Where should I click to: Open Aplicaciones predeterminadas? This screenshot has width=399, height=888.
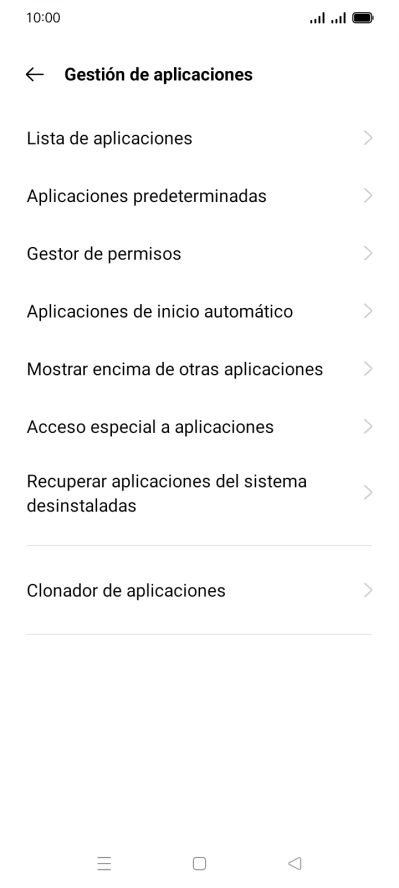point(199,196)
